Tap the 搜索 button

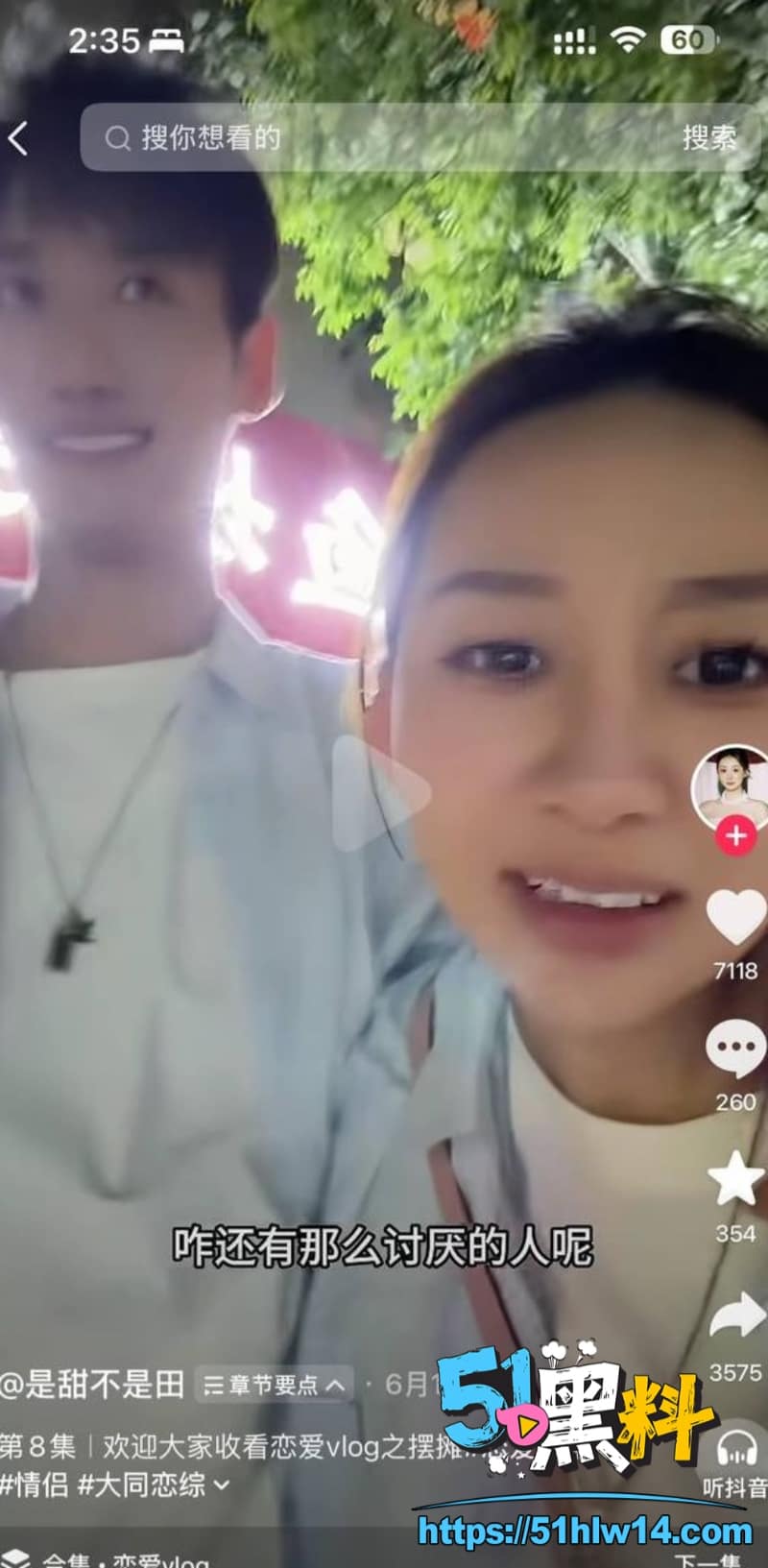coord(709,138)
